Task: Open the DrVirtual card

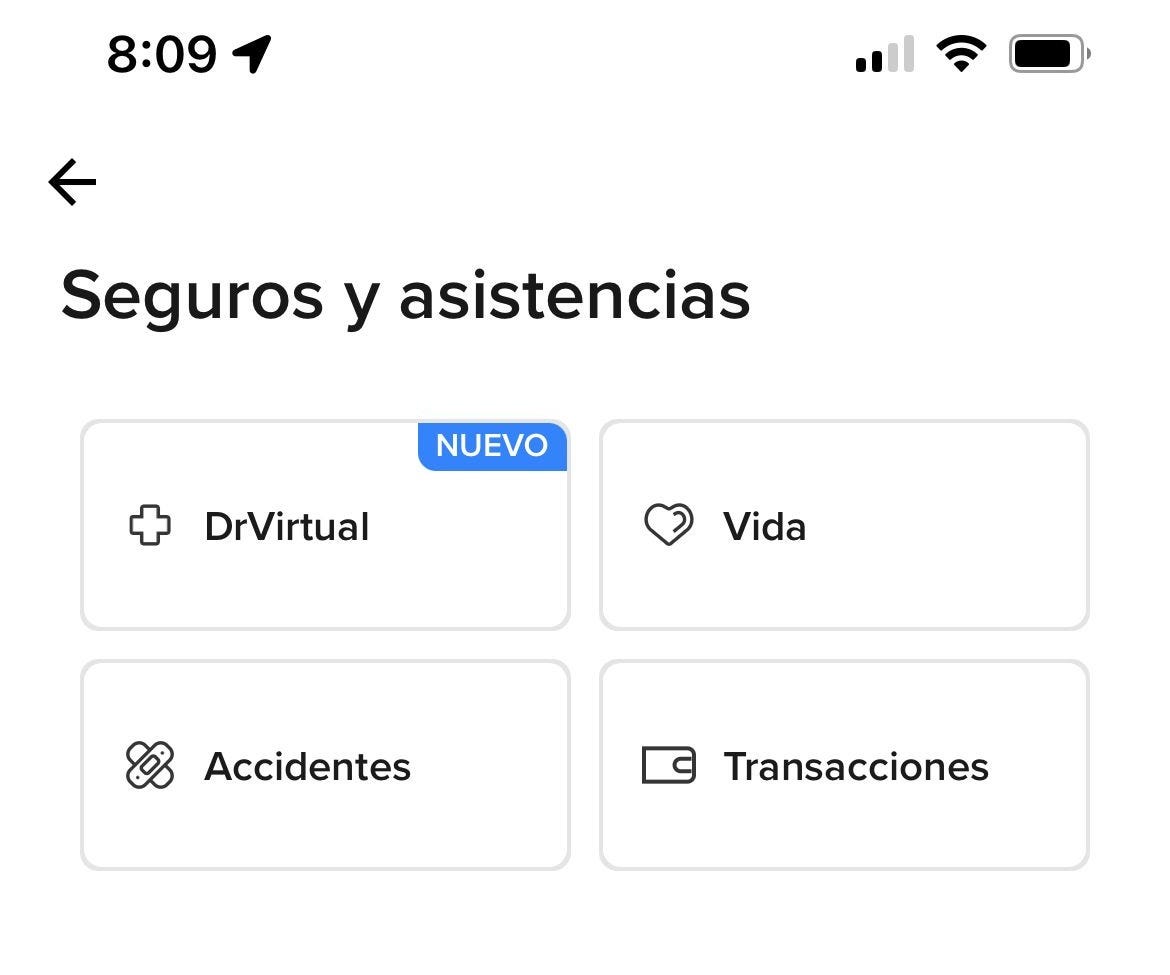Action: tap(325, 526)
